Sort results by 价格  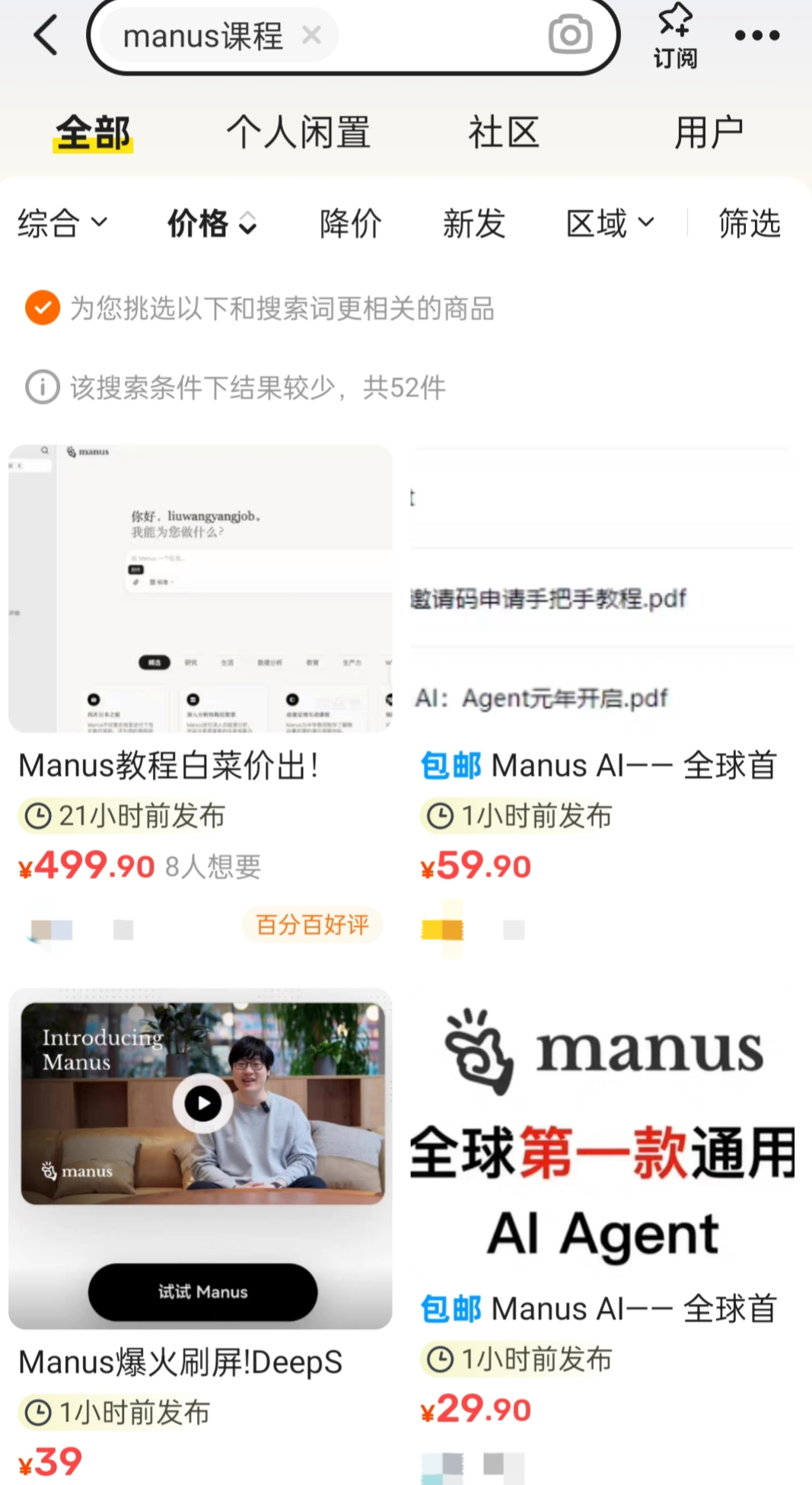point(212,223)
